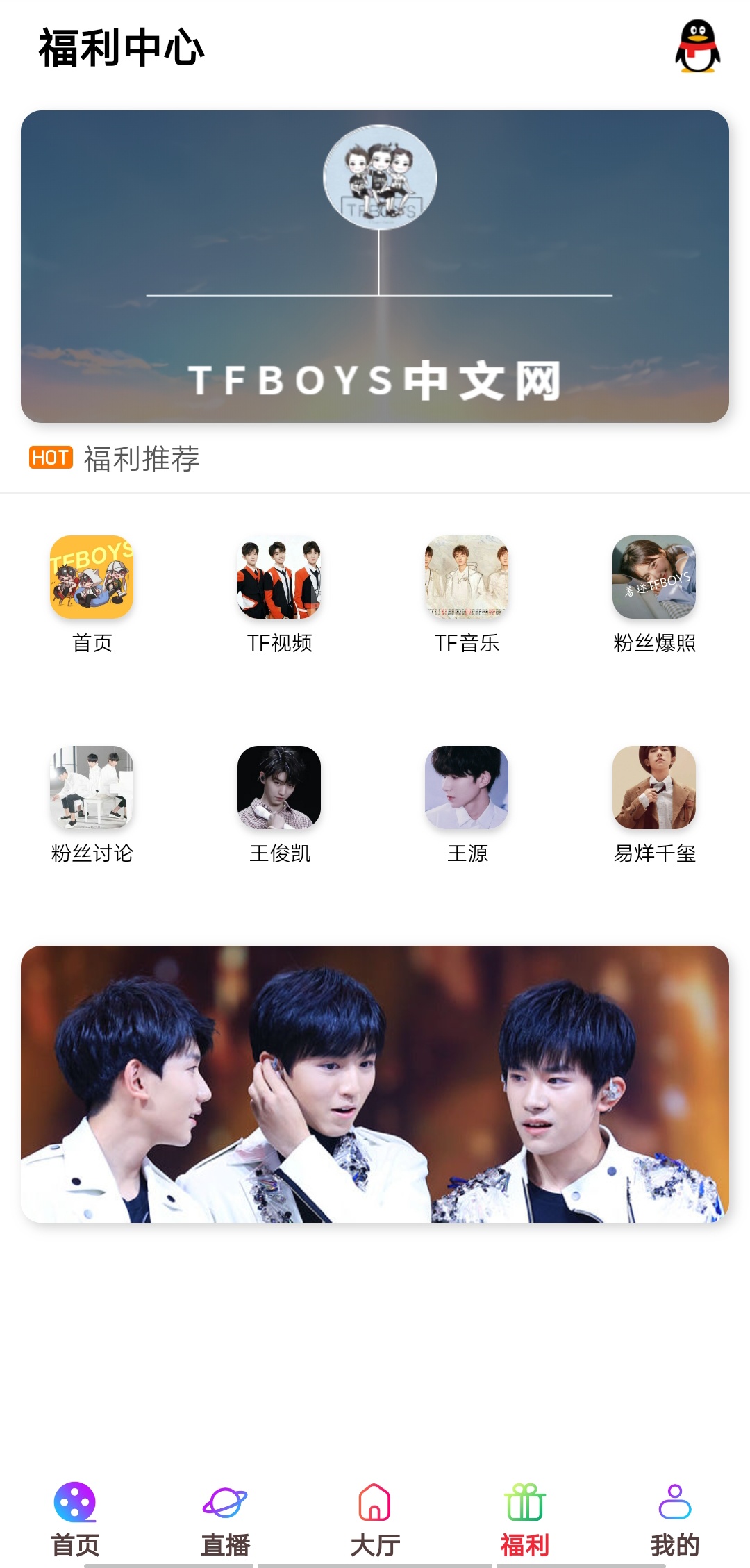The image size is (750, 1568).
Task: Switch to the 首页 bottom tab
Action: pos(75,1520)
